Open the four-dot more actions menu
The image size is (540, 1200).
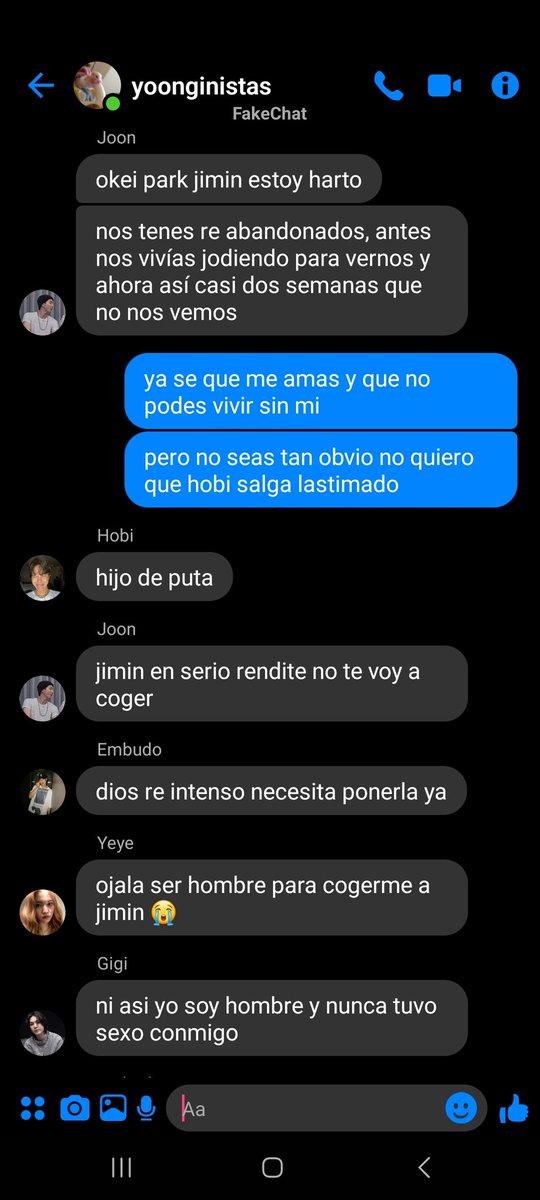click(33, 1108)
